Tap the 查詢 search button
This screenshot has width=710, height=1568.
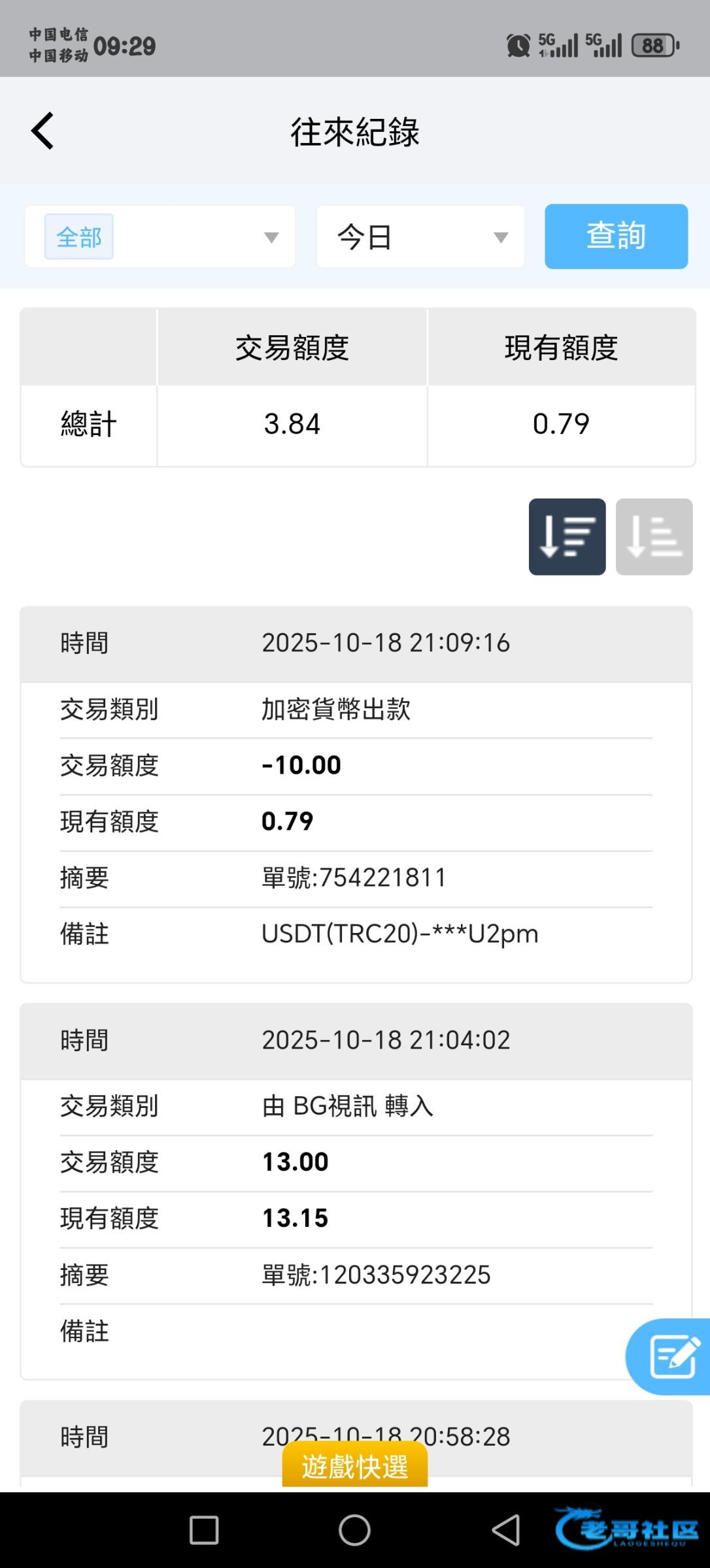tap(616, 237)
